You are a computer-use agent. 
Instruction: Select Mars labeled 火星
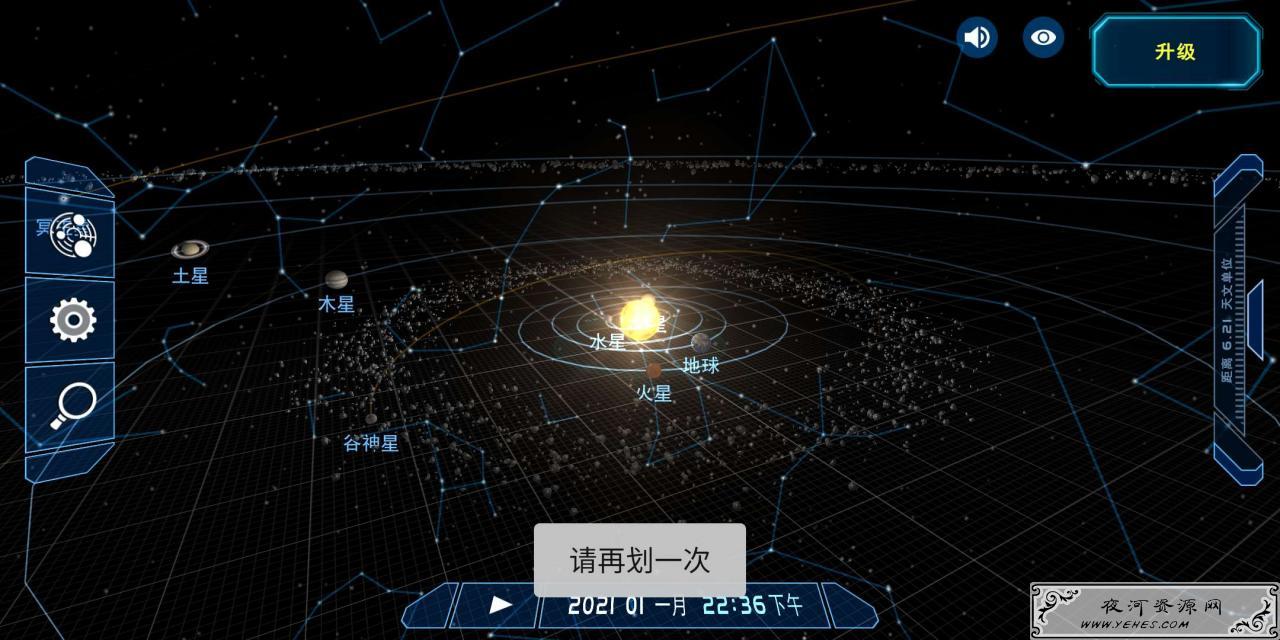point(654,372)
